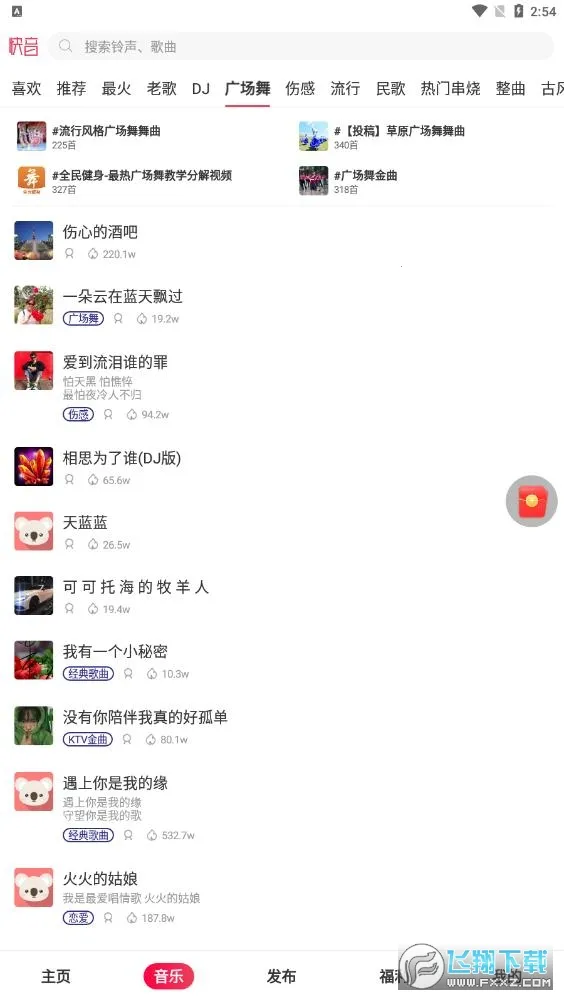The height and width of the screenshot is (1002, 564).
Task: Open the search box for ringtones and songs
Action: pyautogui.click(x=300, y=47)
